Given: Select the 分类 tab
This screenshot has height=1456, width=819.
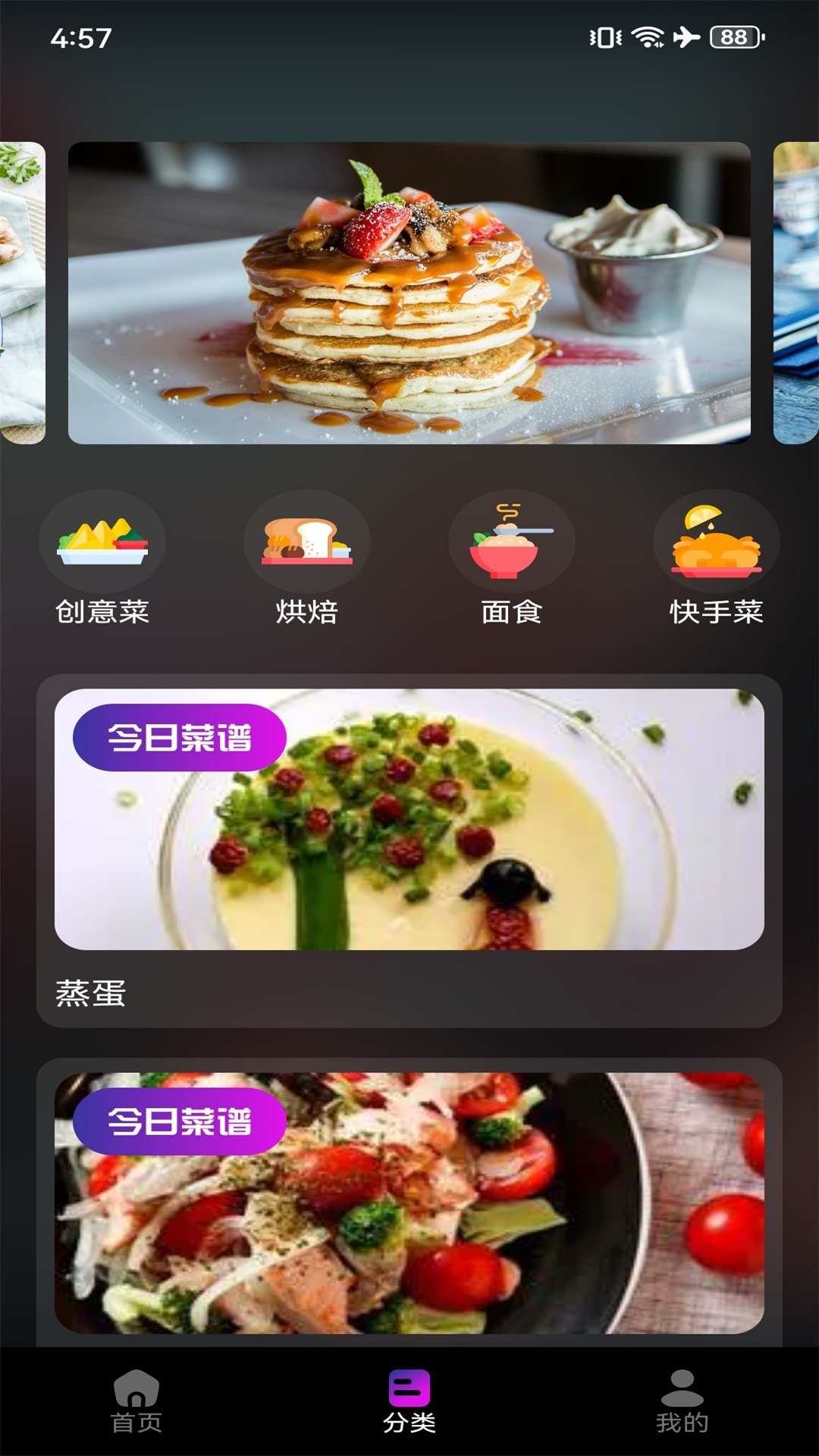Looking at the screenshot, I should tap(409, 1401).
